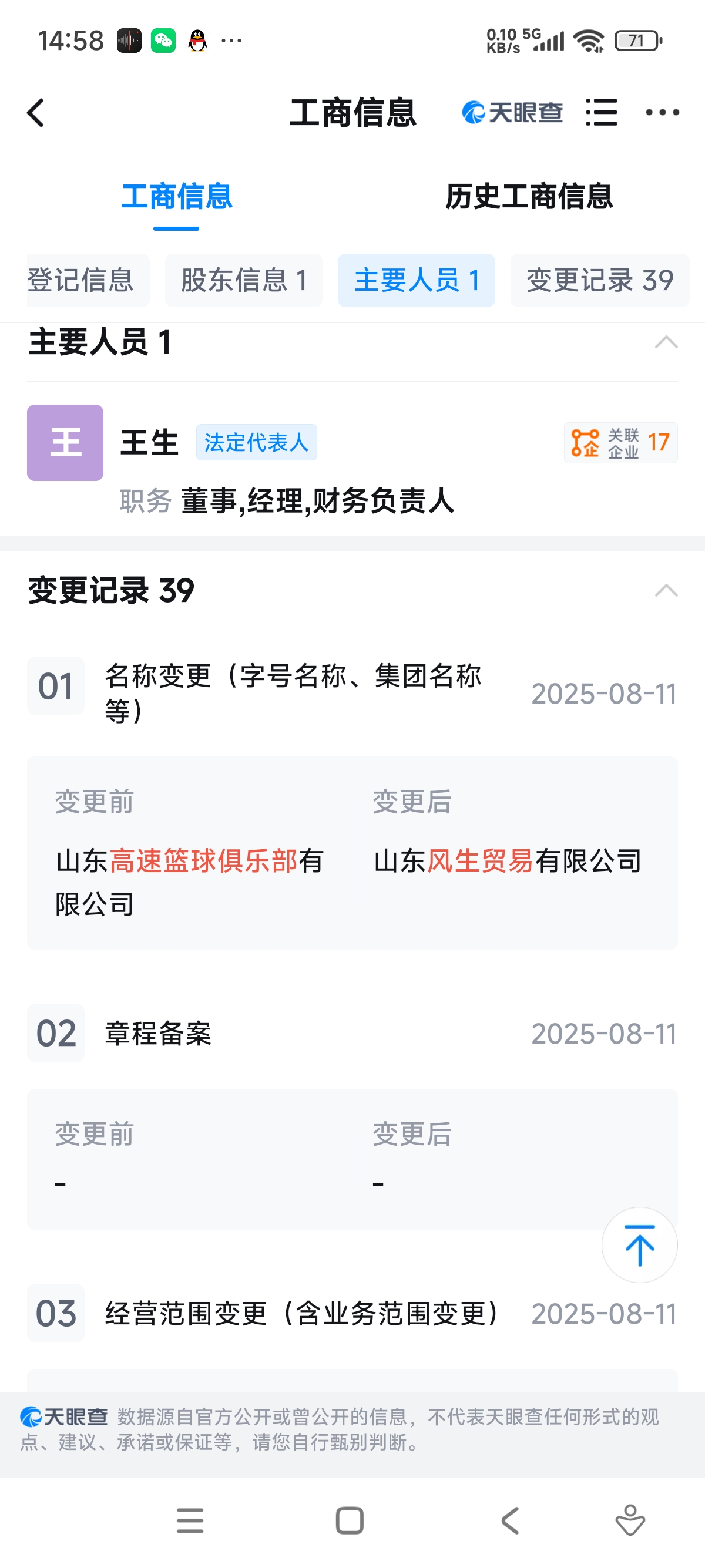Screen dimensions: 705x1568
Task: Collapse the 变更记录 39 section
Action: coord(666,590)
